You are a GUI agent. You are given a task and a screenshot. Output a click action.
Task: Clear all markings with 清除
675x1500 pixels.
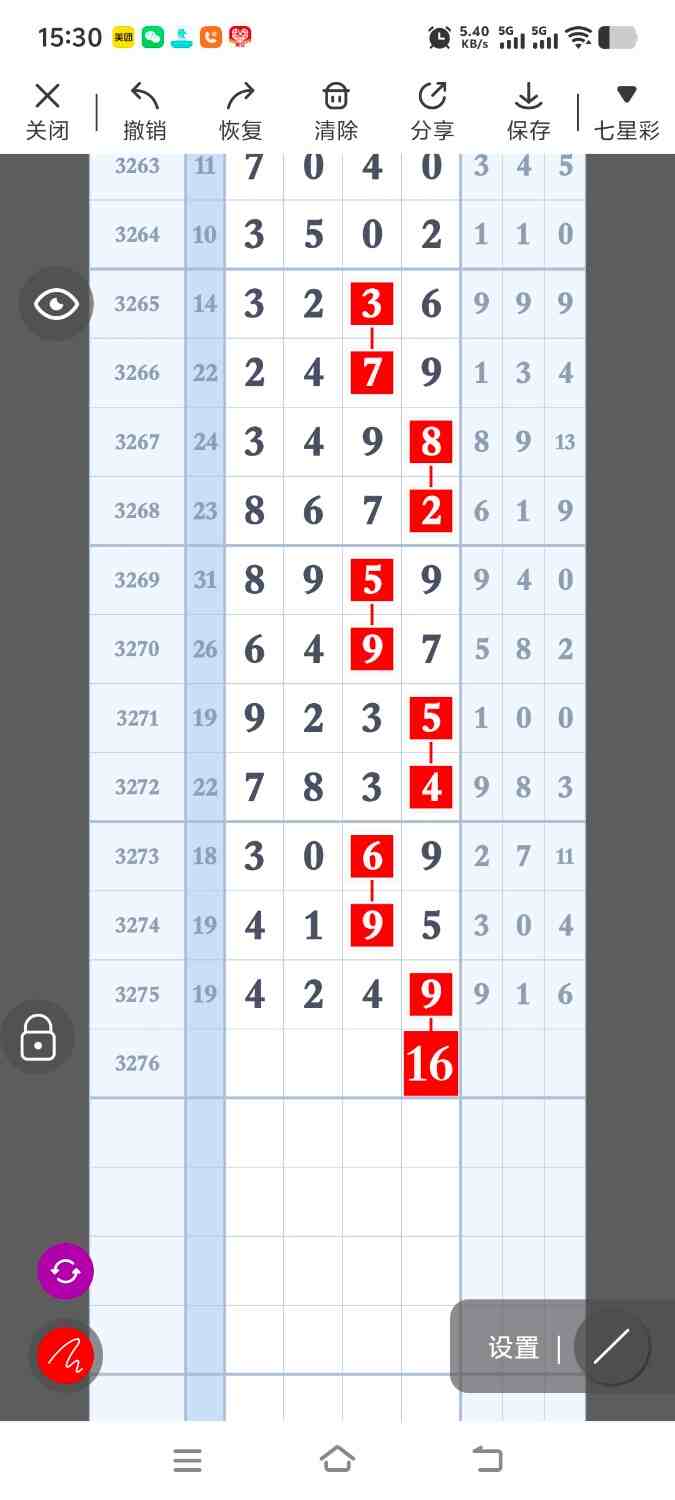pyautogui.click(x=336, y=110)
